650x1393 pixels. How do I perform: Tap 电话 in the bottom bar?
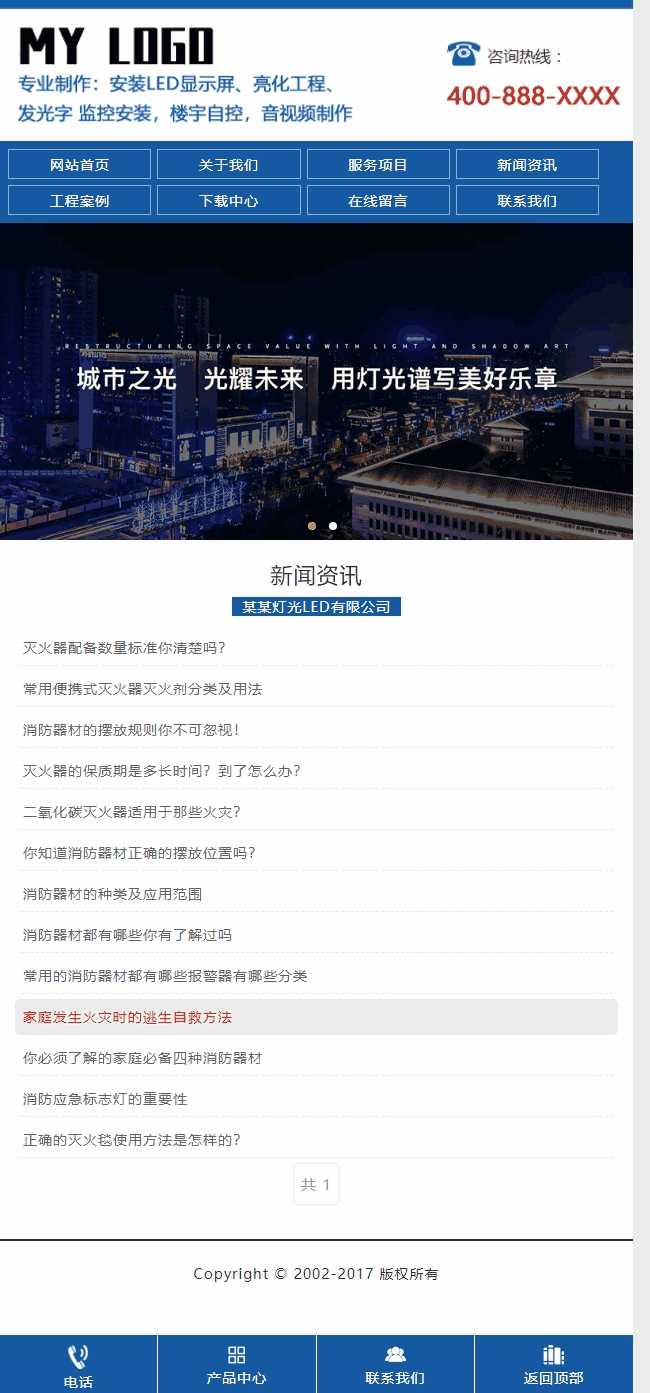click(78, 1365)
